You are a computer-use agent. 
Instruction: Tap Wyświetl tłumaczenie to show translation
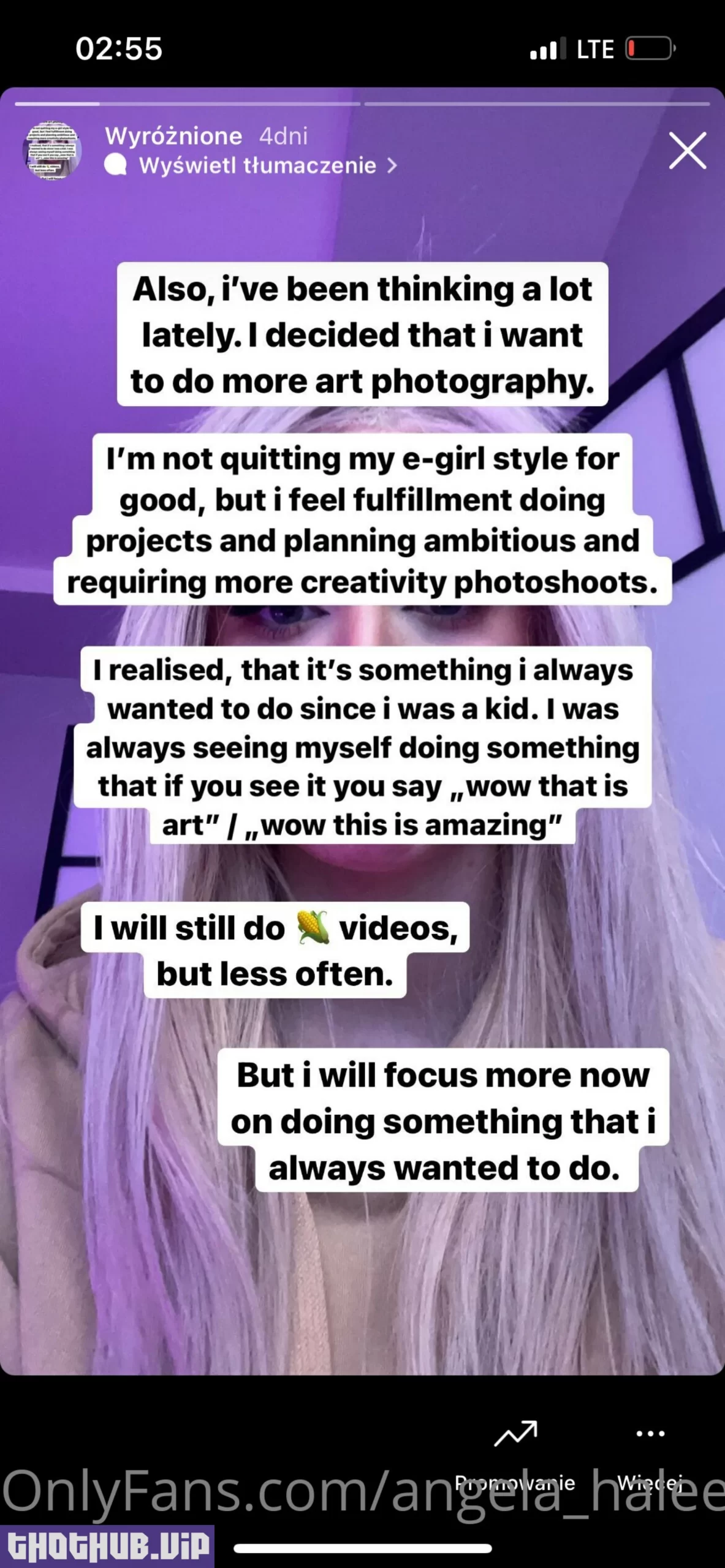[257, 165]
